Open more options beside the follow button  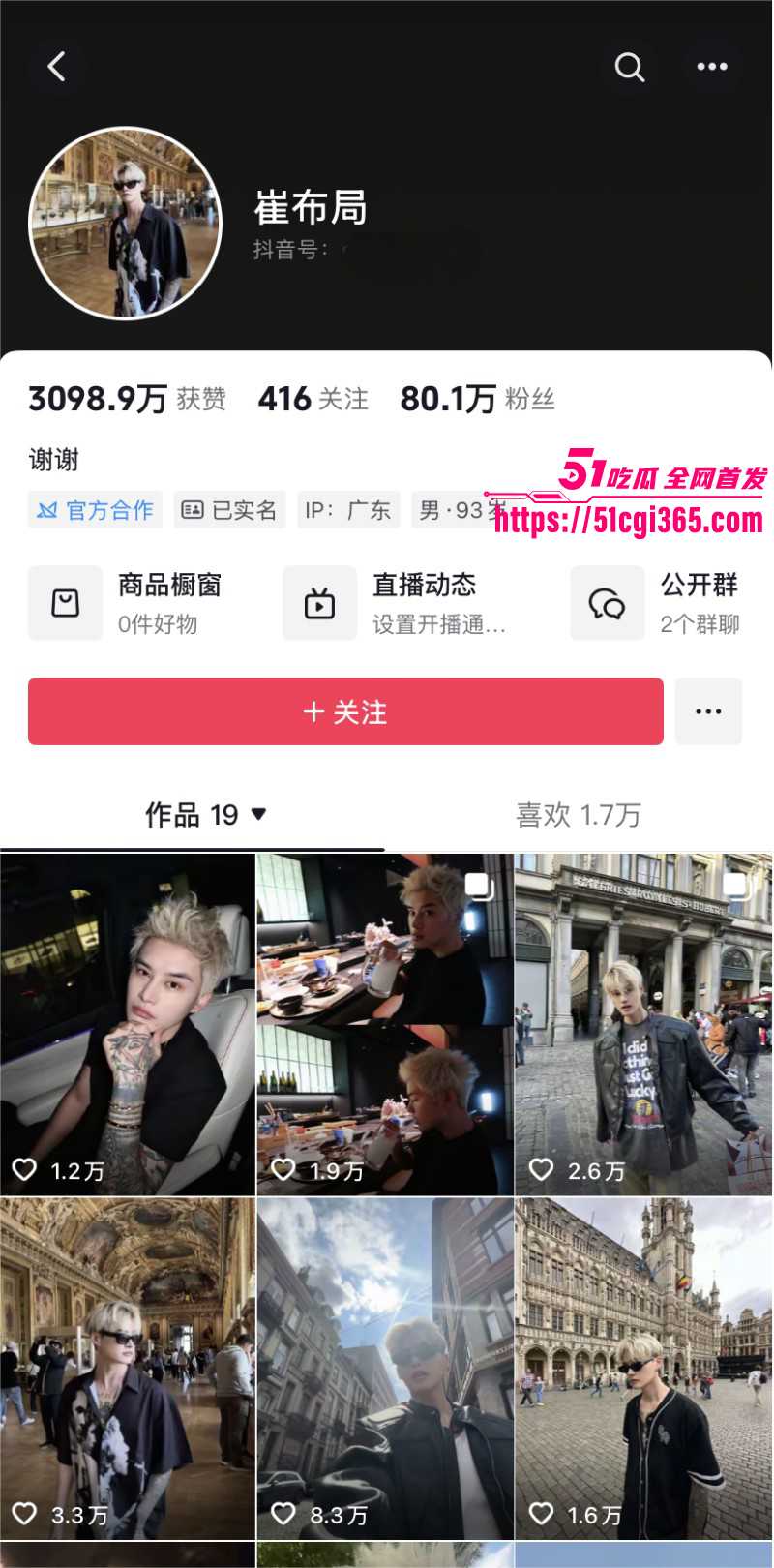point(708,712)
